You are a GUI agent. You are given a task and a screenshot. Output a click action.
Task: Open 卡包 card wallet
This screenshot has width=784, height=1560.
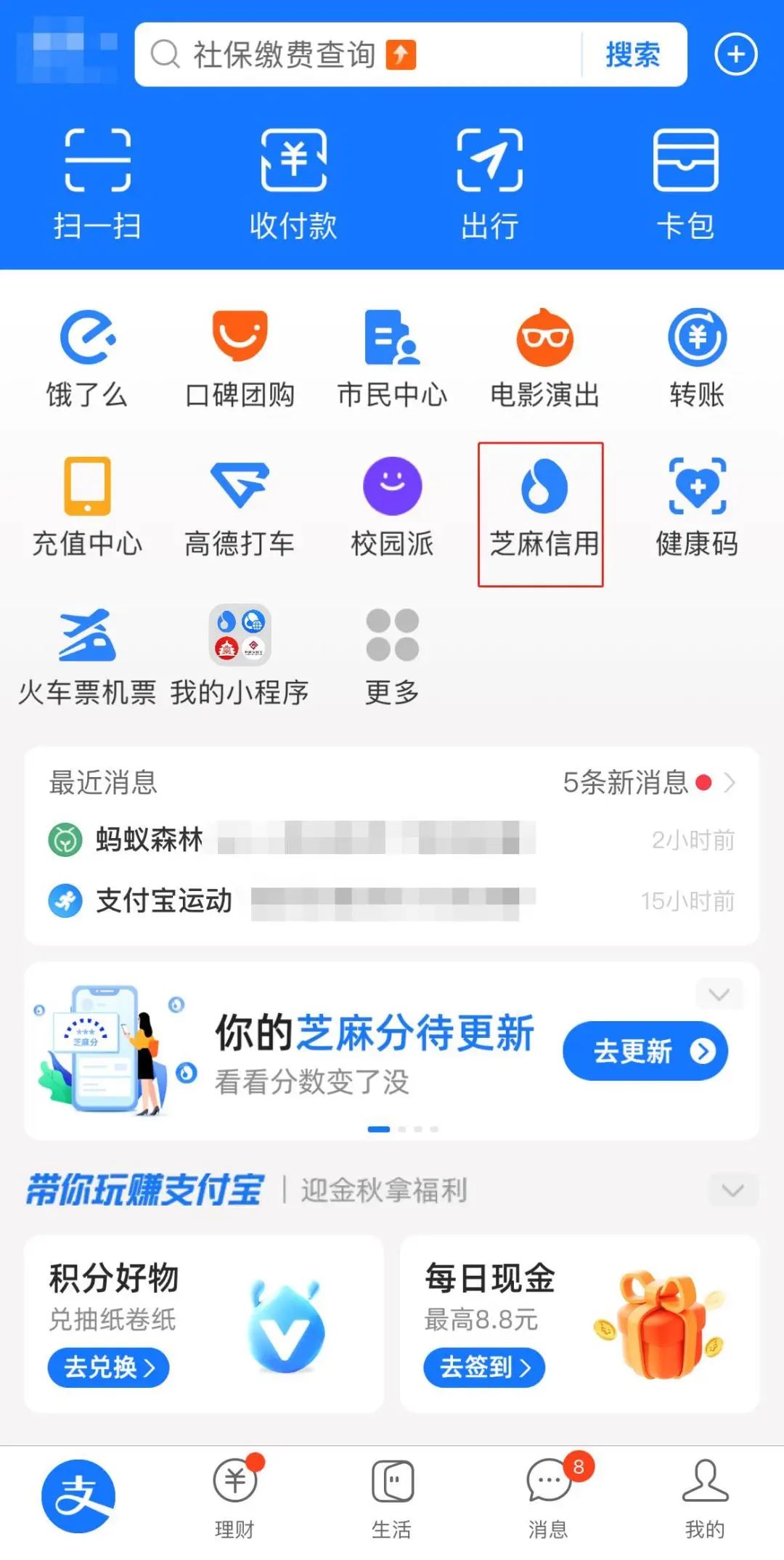point(685,183)
